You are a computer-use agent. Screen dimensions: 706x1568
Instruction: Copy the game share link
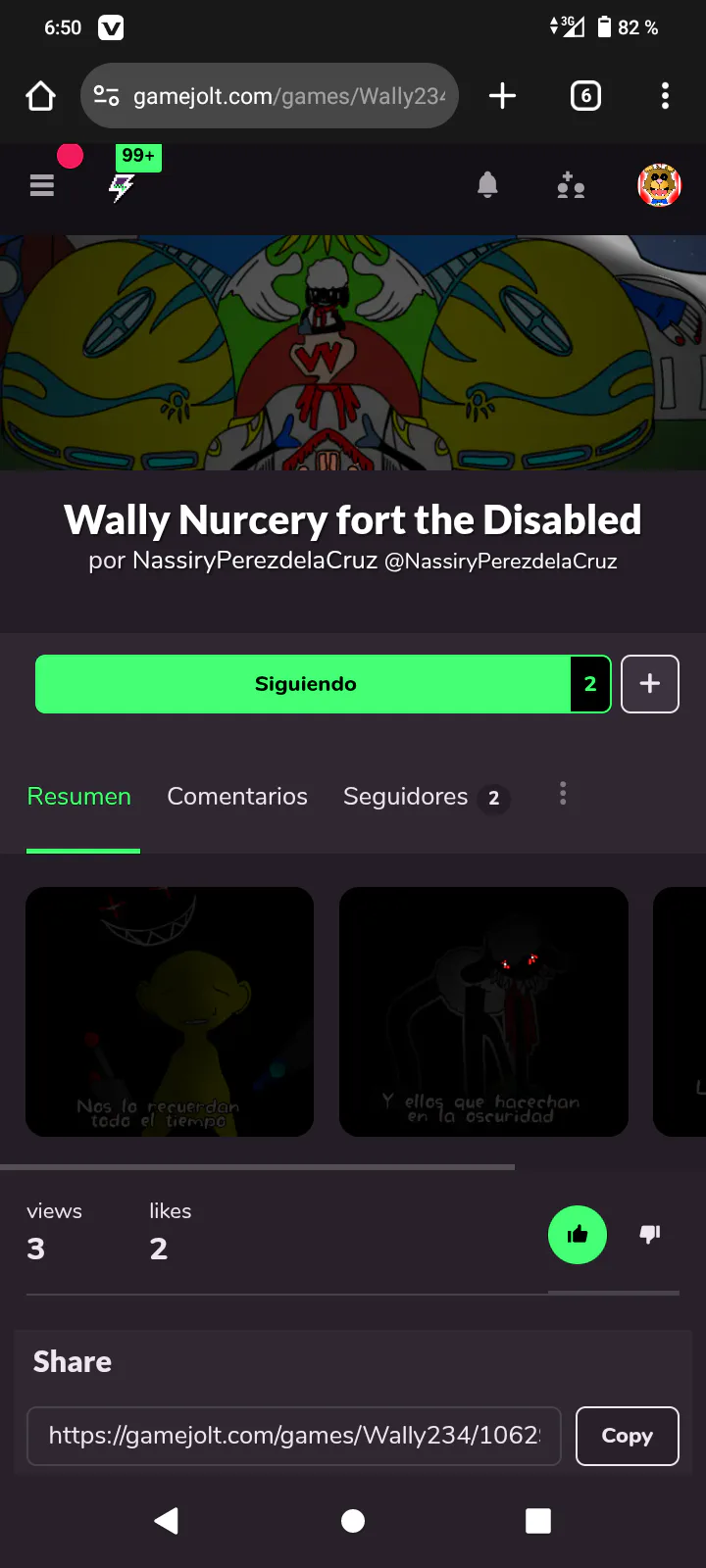pos(627,1436)
